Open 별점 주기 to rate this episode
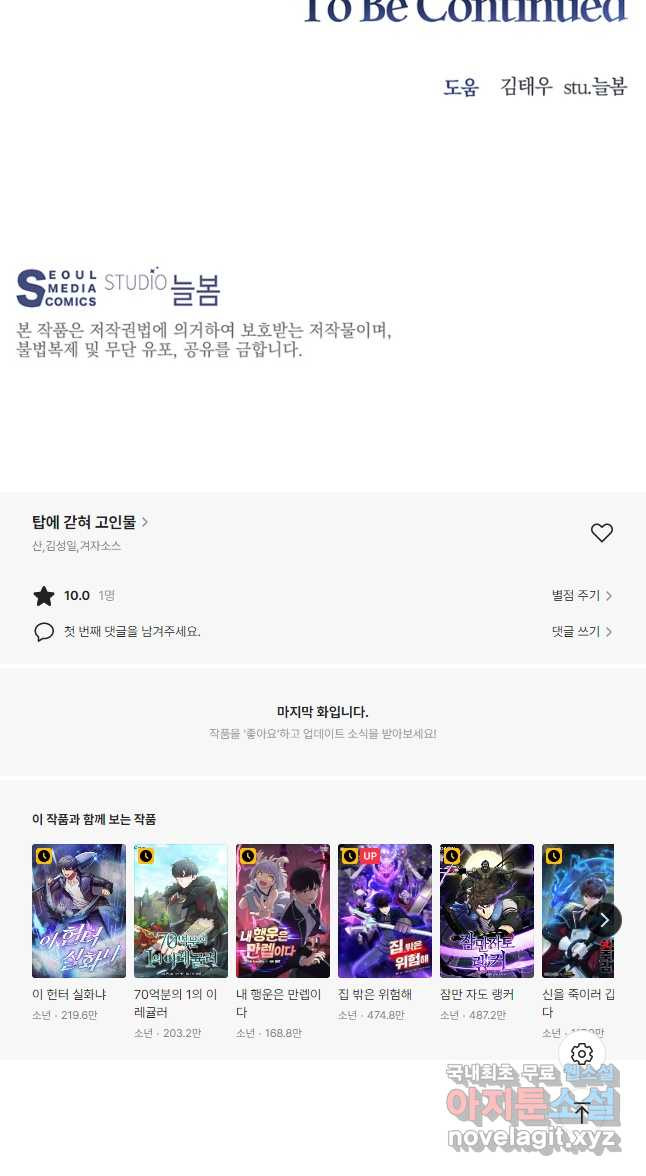 point(581,596)
